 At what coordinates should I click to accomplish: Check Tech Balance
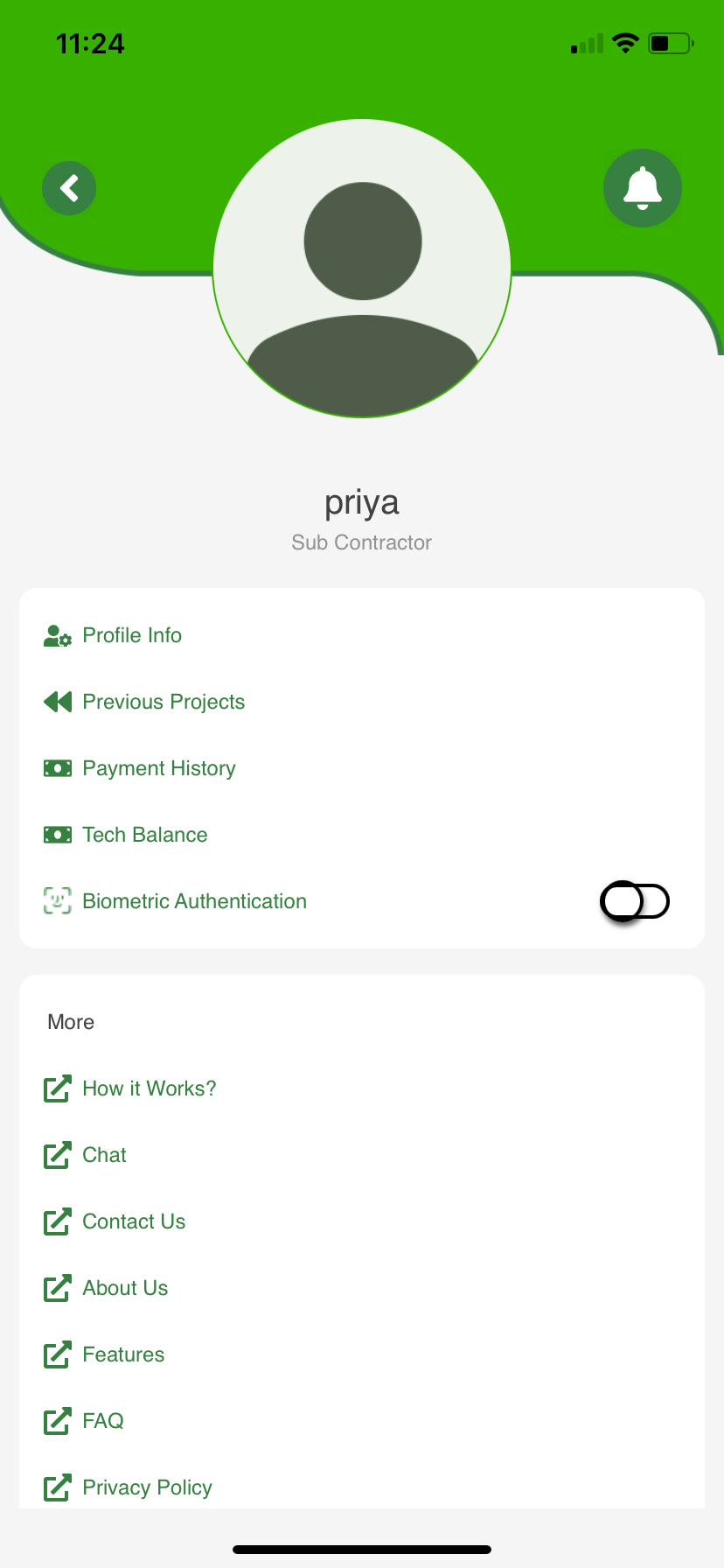(x=362, y=835)
